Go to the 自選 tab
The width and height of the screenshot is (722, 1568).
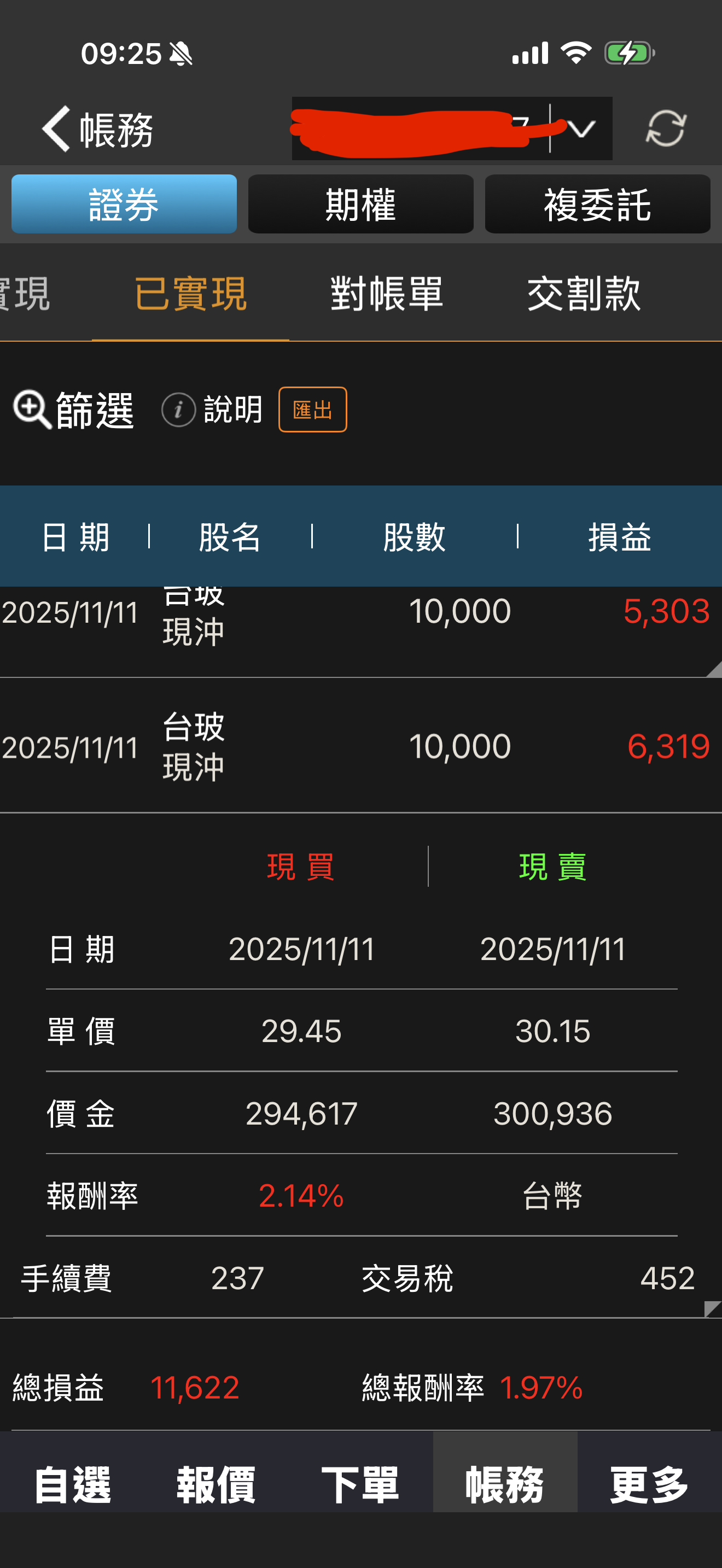(x=72, y=1484)
